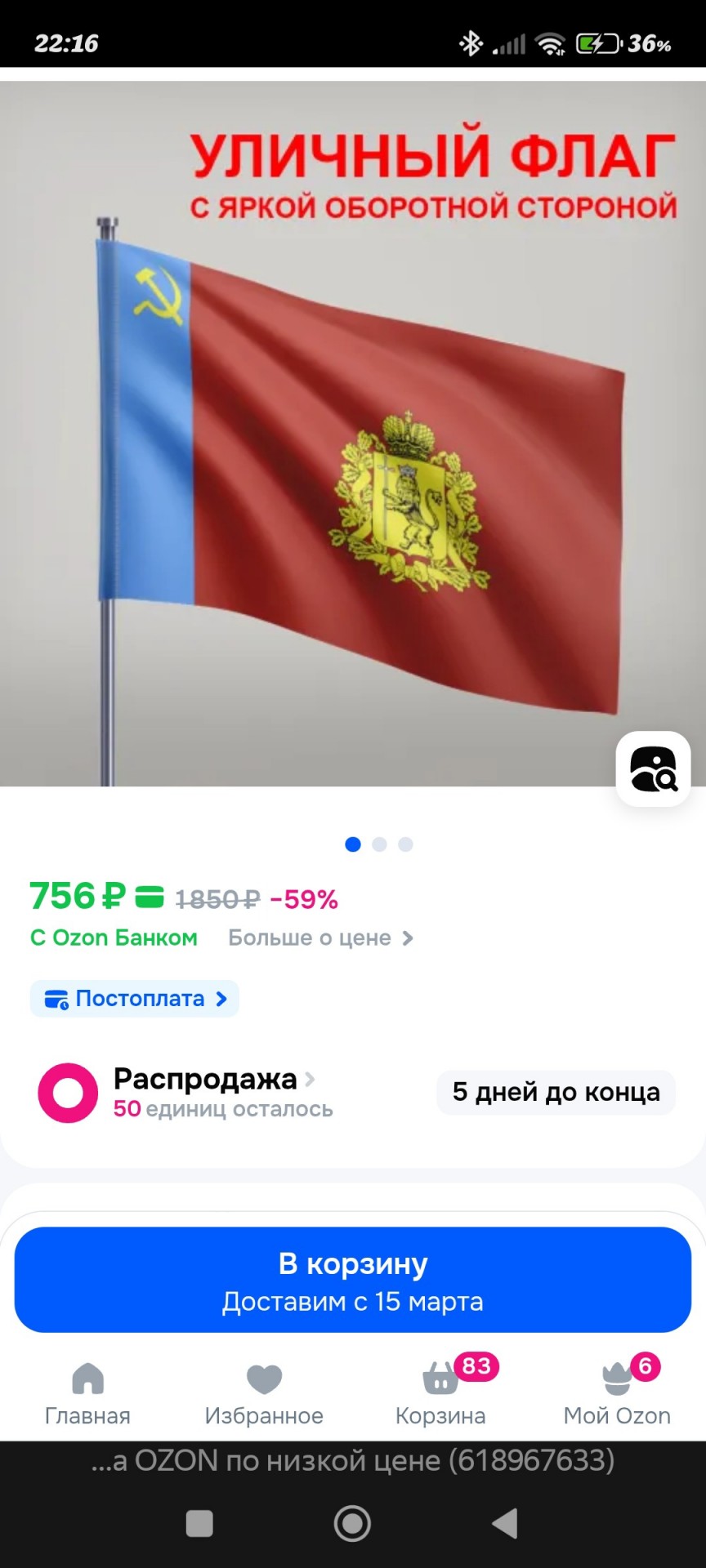Tap the Постоплата chip
Image resolution: width=706 pixels, height=1568 pixels.
[x=135, y=999]
